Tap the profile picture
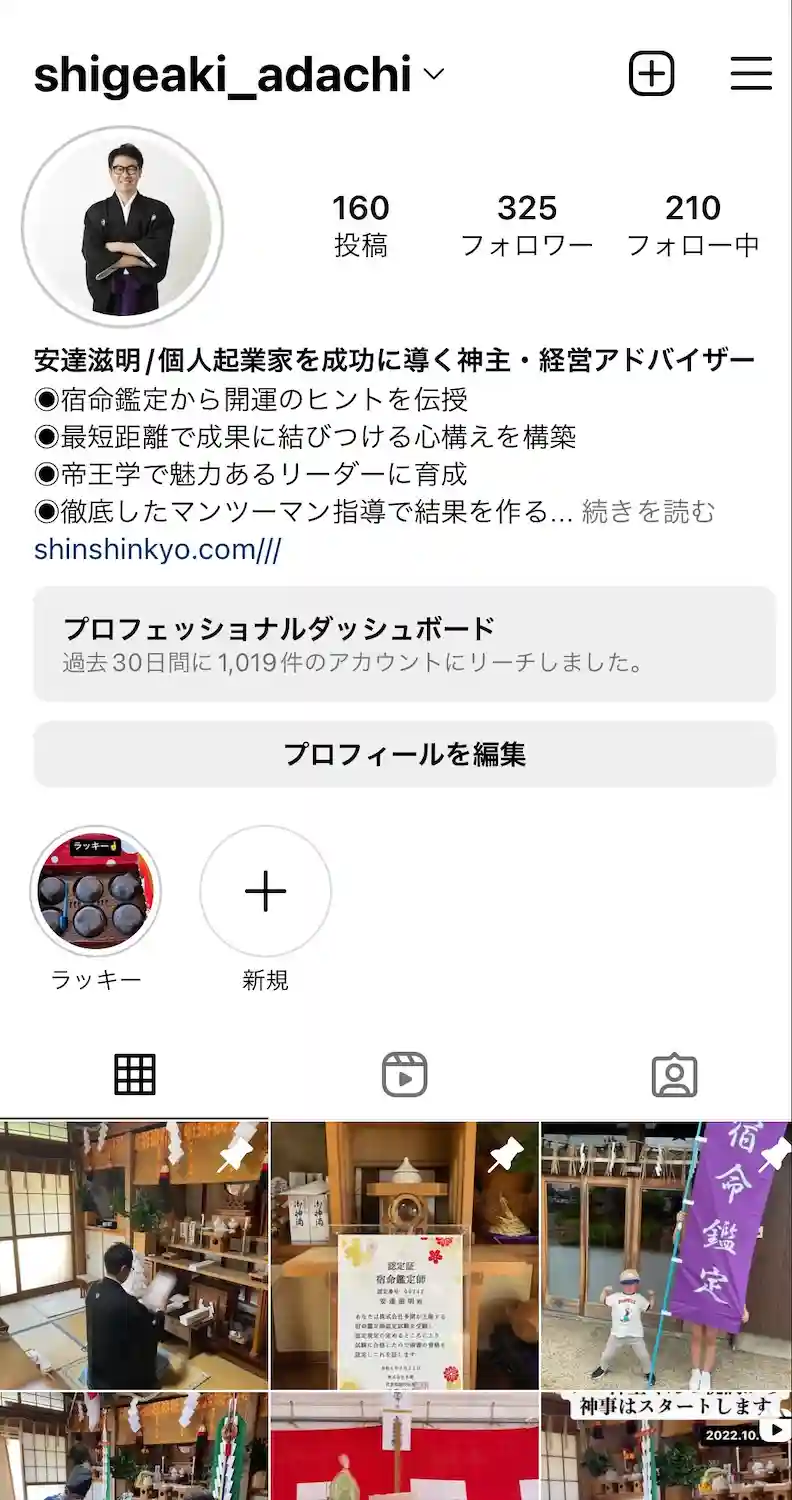 (x=122, y=227)
